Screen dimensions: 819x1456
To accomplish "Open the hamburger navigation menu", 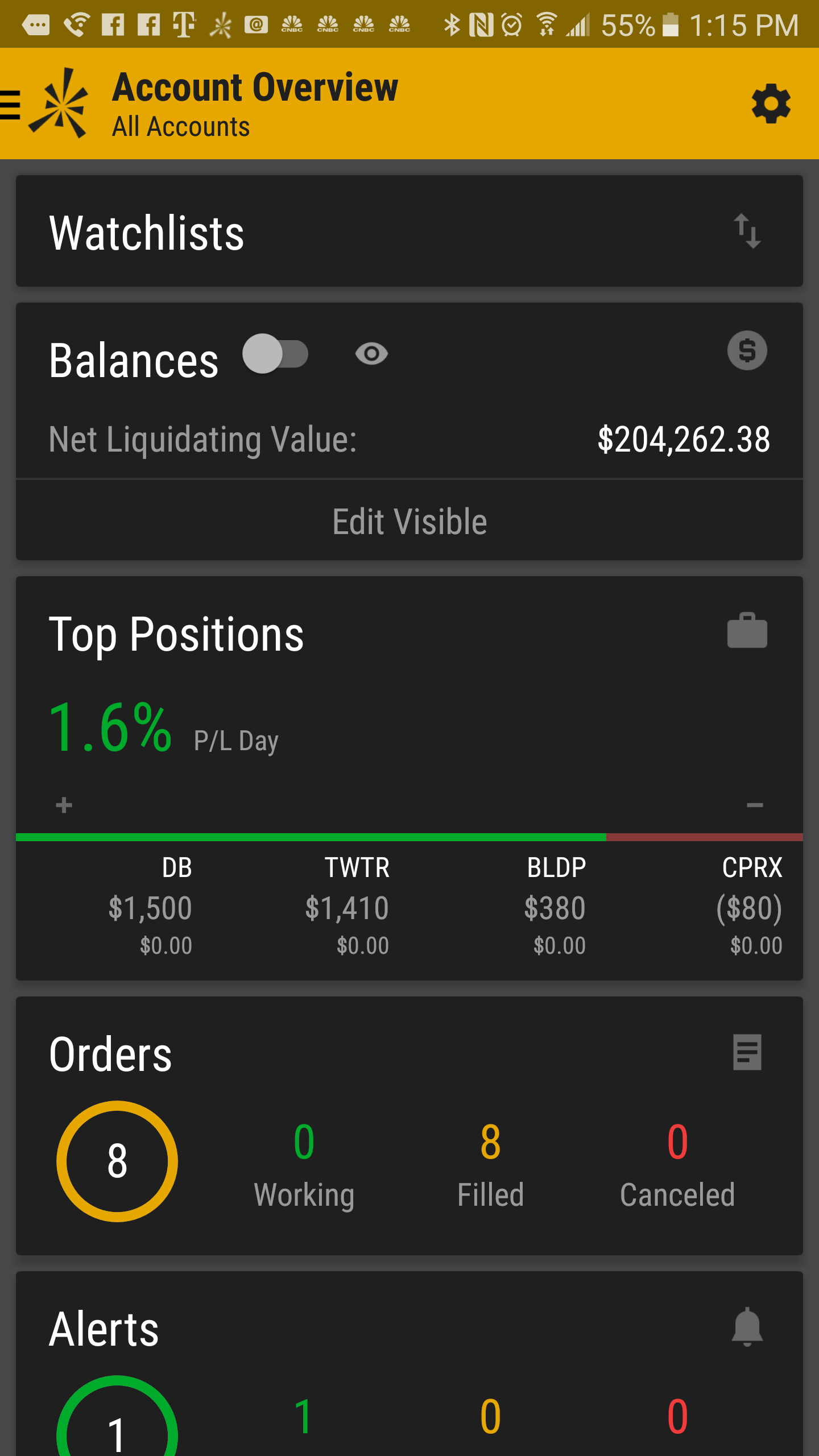I will [x=10, y=105].
